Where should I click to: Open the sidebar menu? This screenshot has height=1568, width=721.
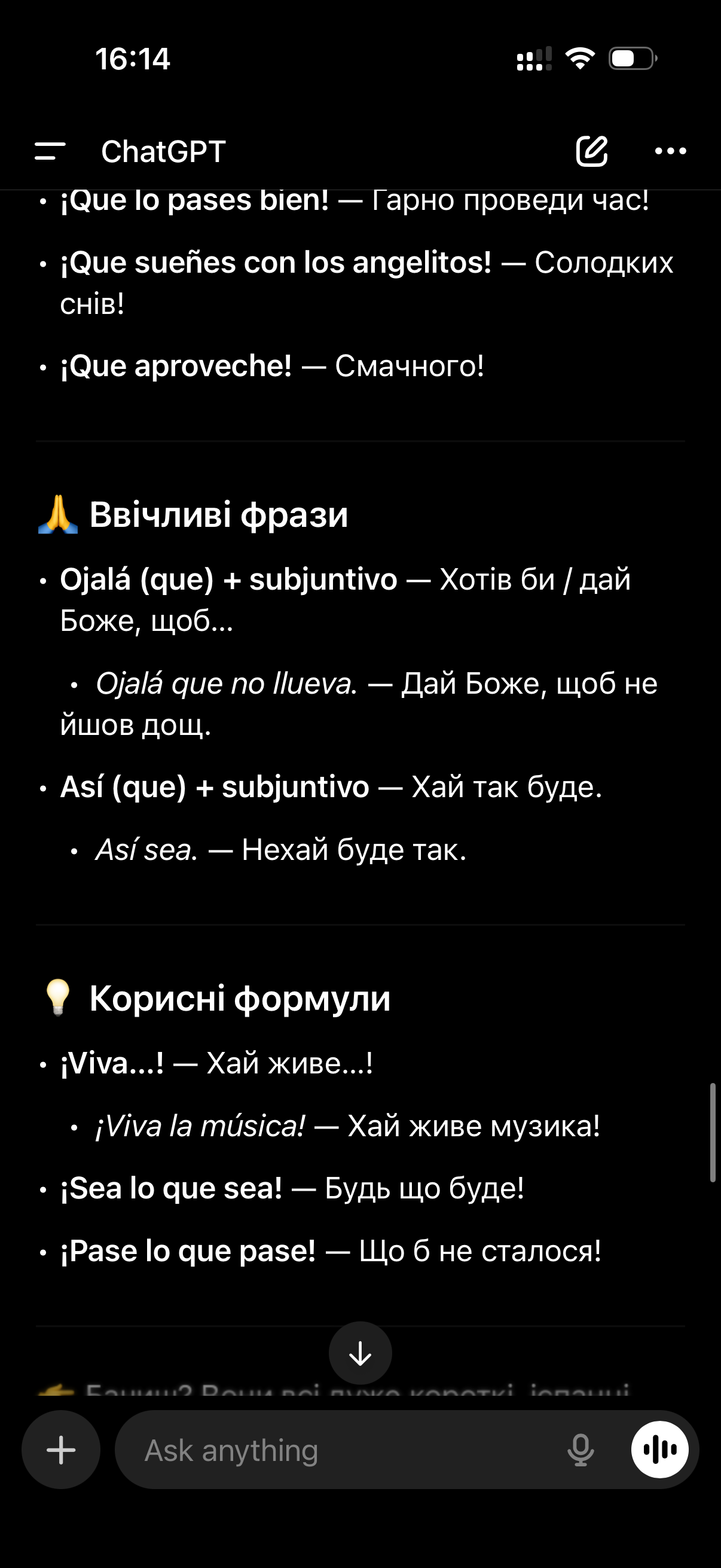[x=50, y=151]
